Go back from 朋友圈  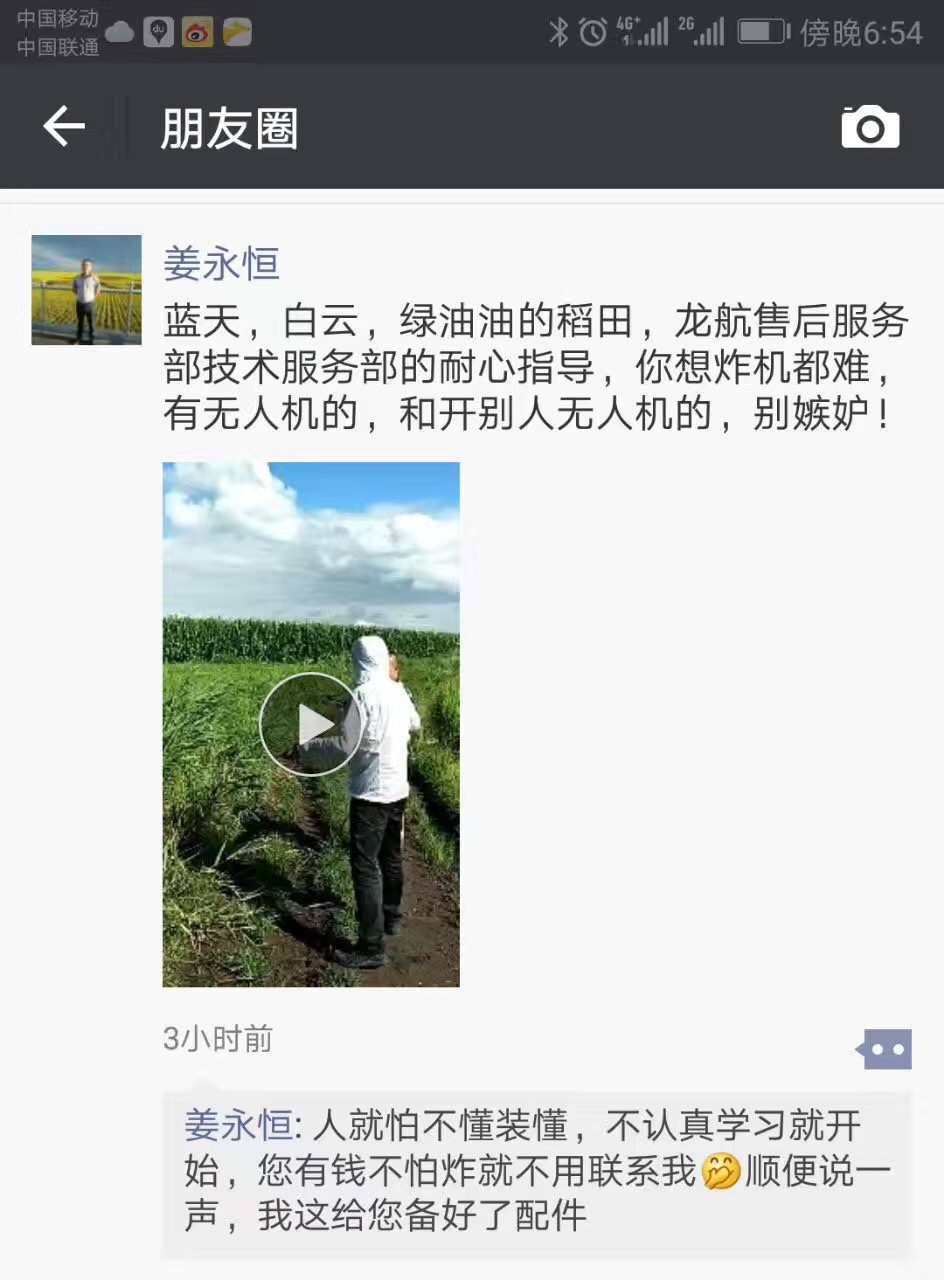pyautogui.click(x=64, y=127)
